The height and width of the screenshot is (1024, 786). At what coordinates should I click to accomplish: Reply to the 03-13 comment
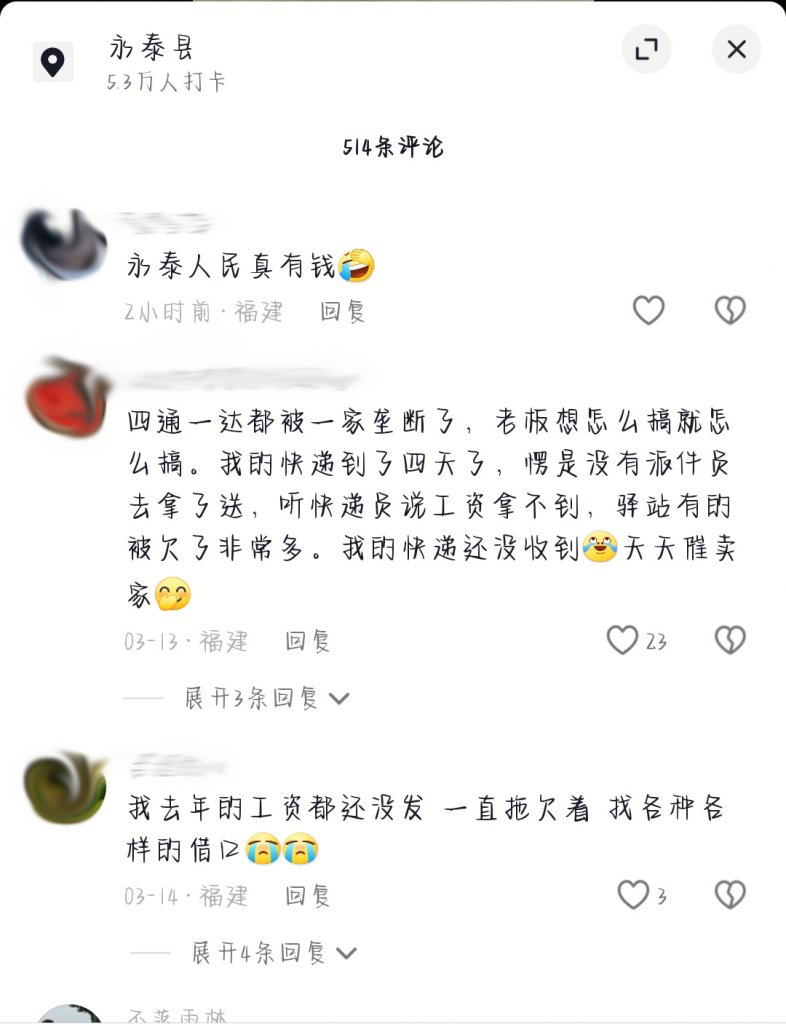pos(308,641)
